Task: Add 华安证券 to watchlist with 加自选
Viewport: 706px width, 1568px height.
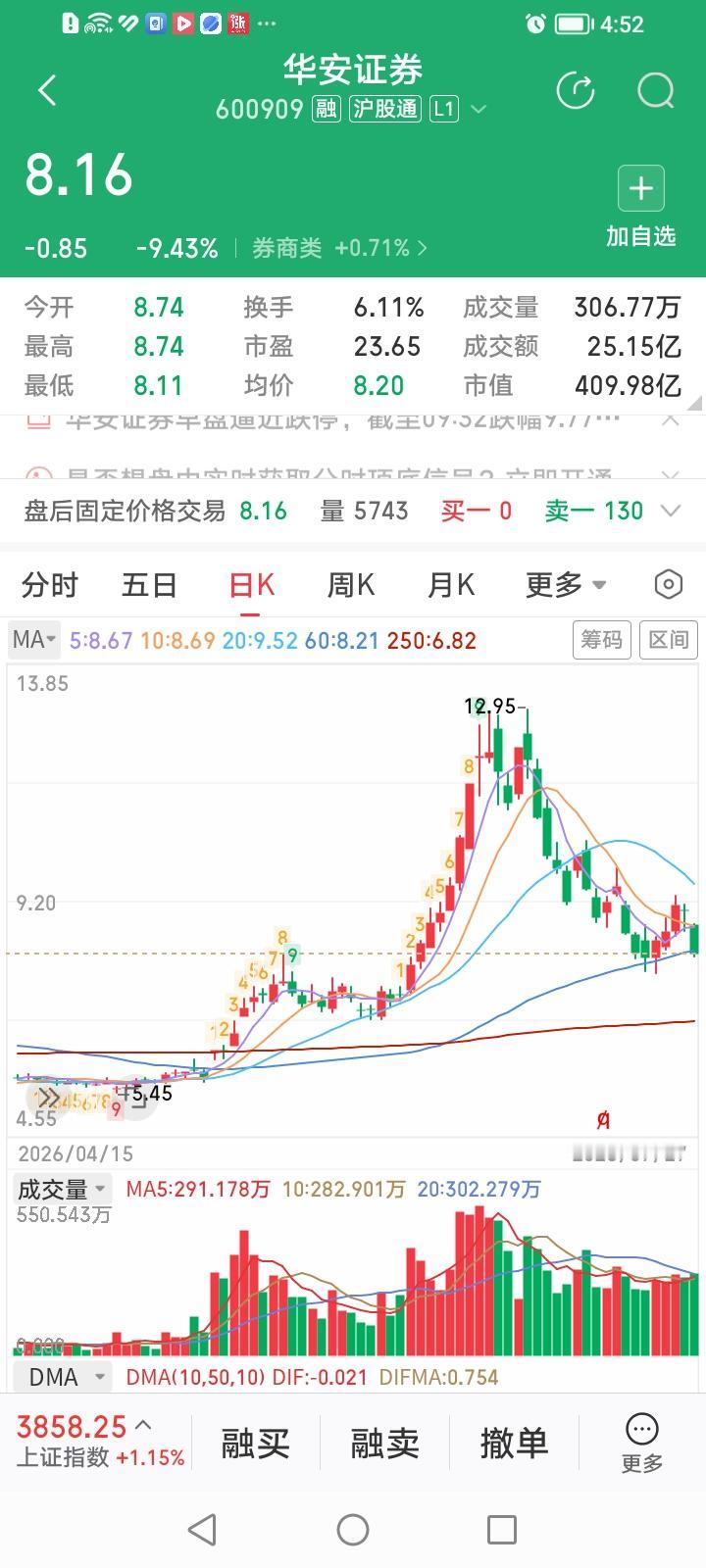Action: click(641, 207)
